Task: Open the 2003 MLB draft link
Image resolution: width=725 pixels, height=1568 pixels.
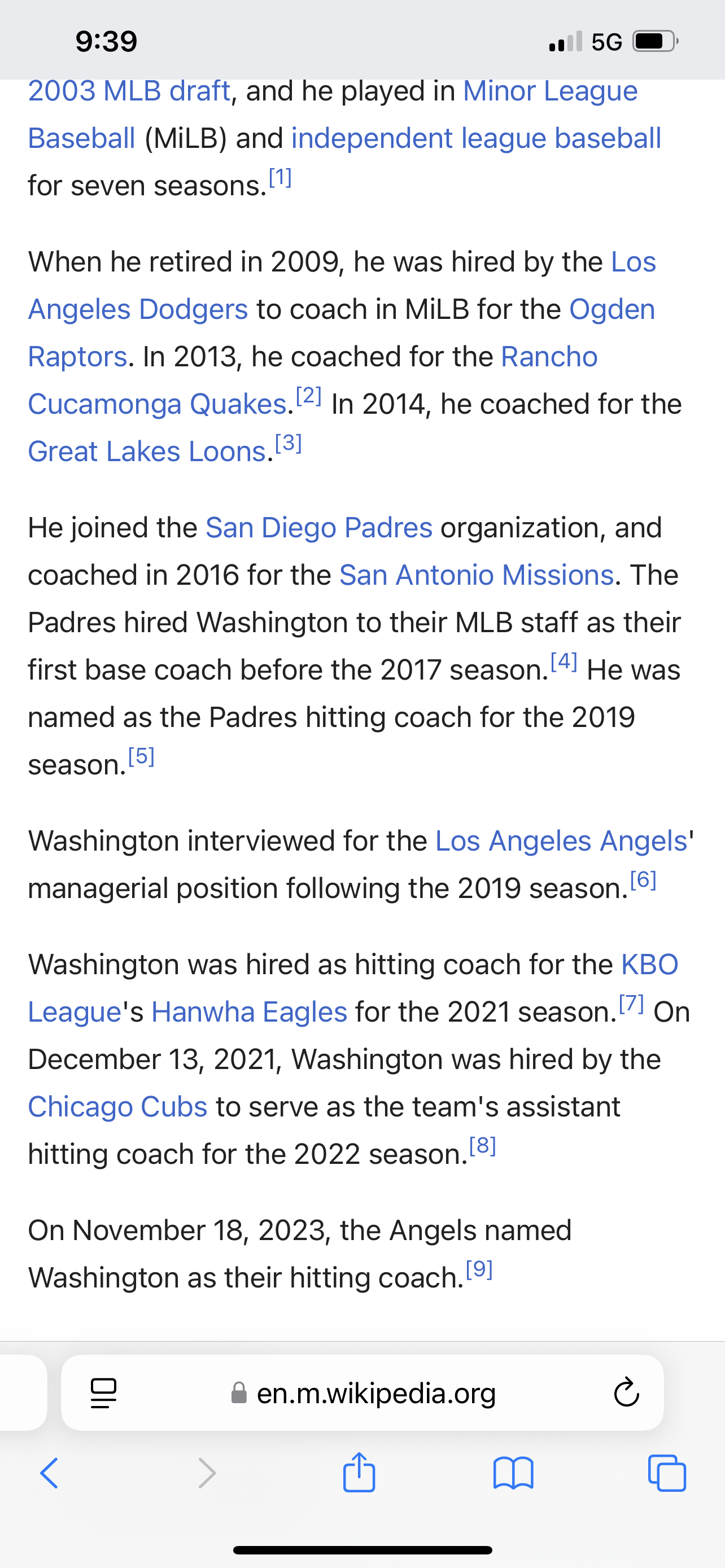Action: [129, 91]
